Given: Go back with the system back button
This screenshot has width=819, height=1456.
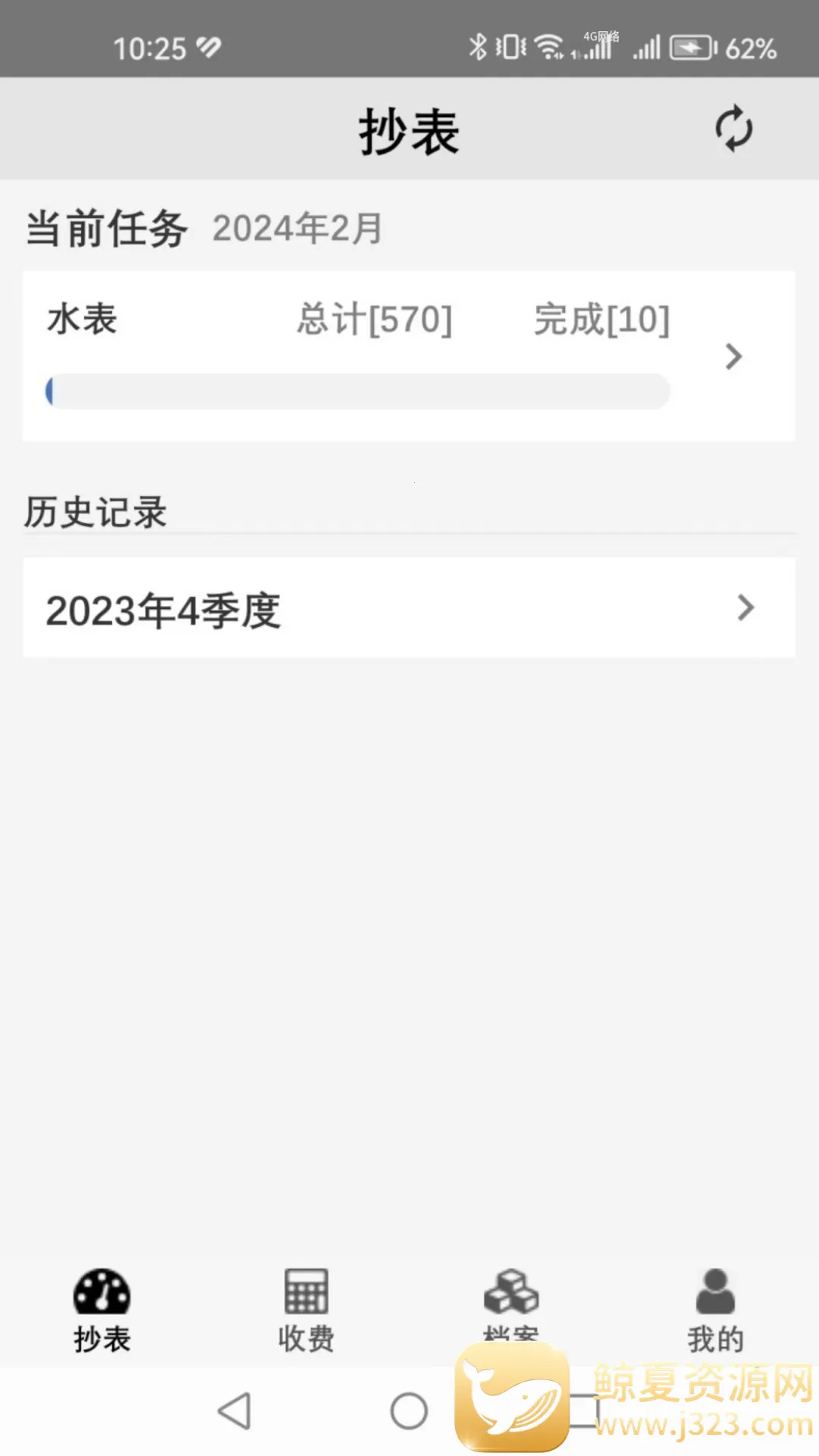Looking at the screenshot, I should pos(234,1411).
